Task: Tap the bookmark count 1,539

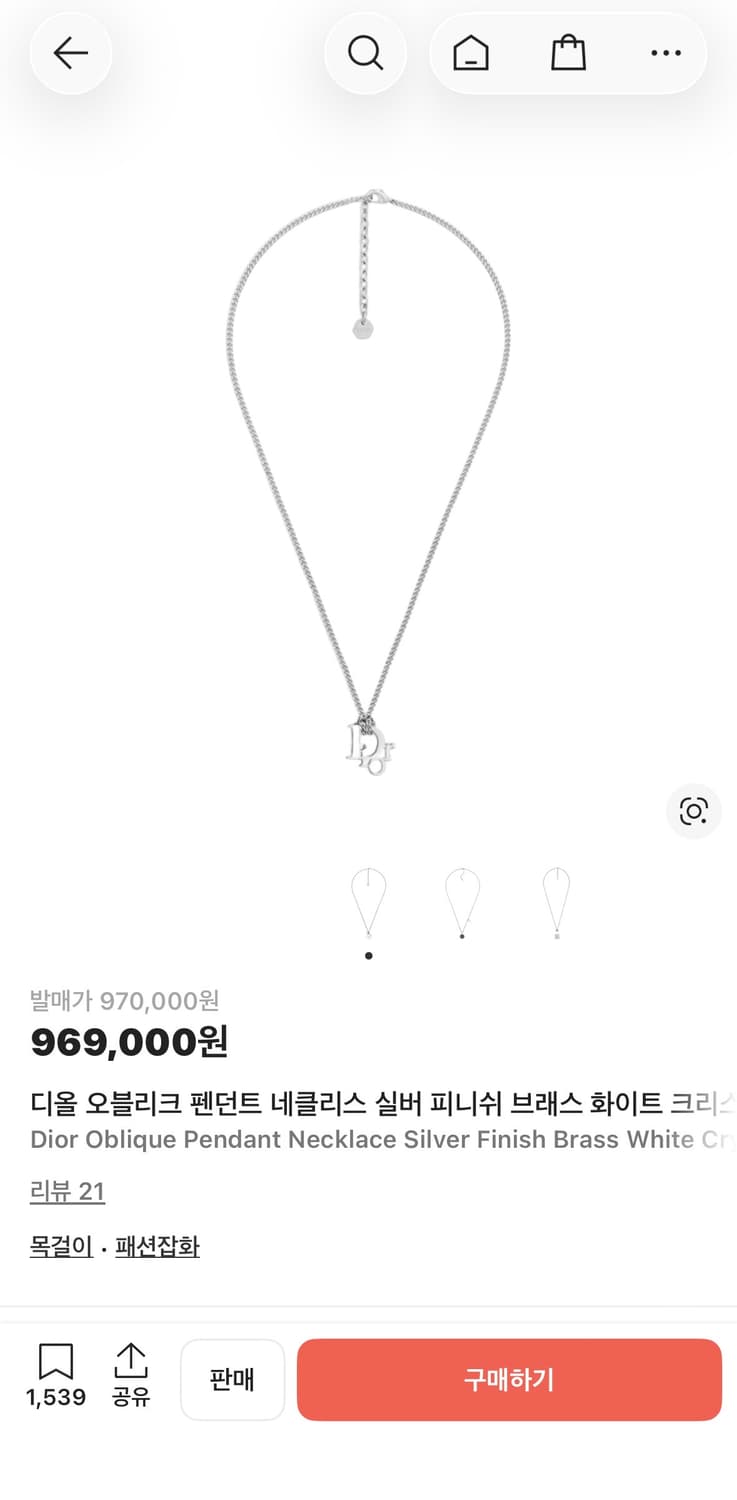Action: pyautogui.click(x=57, y=1398)
